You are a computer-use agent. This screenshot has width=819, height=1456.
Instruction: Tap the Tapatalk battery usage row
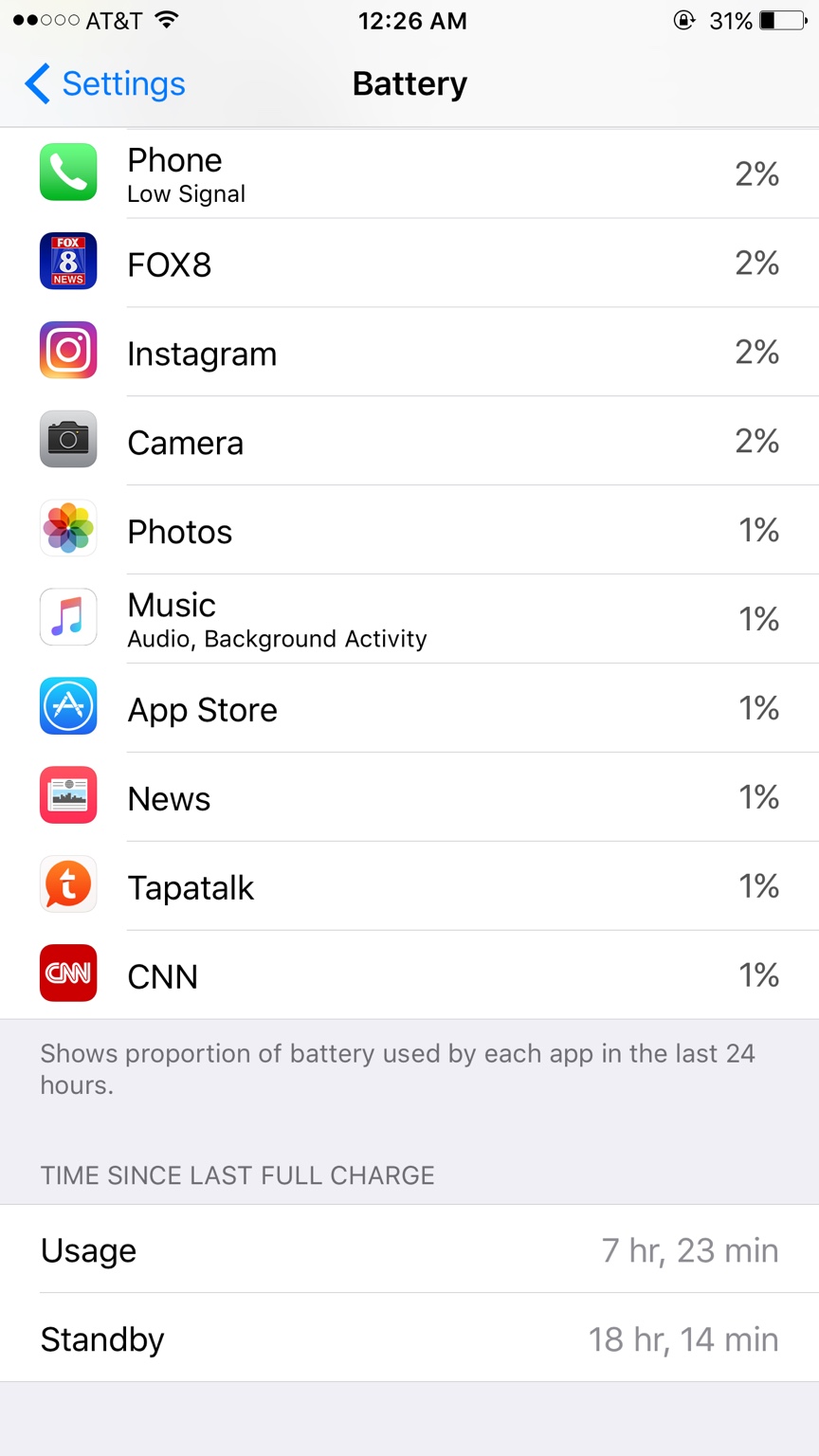click(x=409, y=887)
